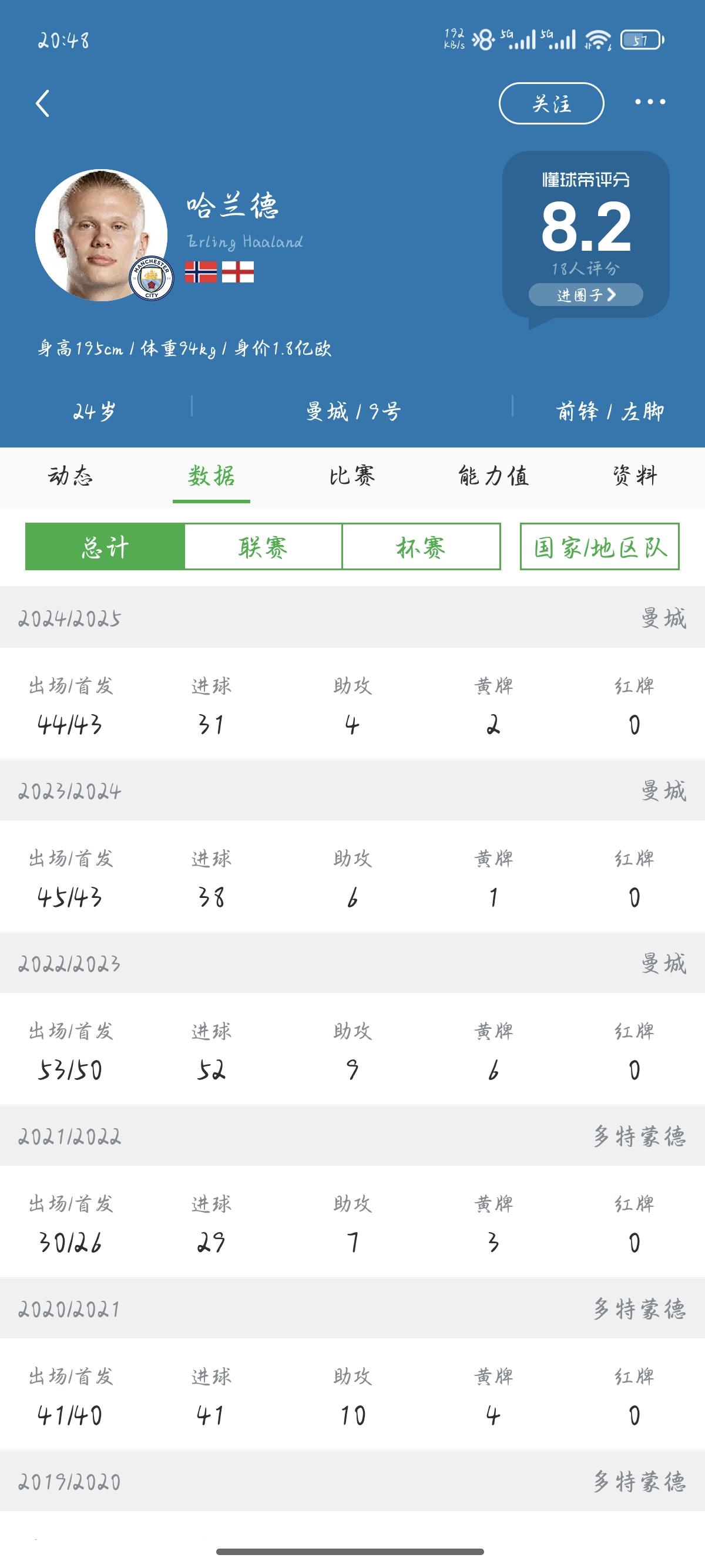
Task: Select the Norway flag icon
Action: (202, 273)
